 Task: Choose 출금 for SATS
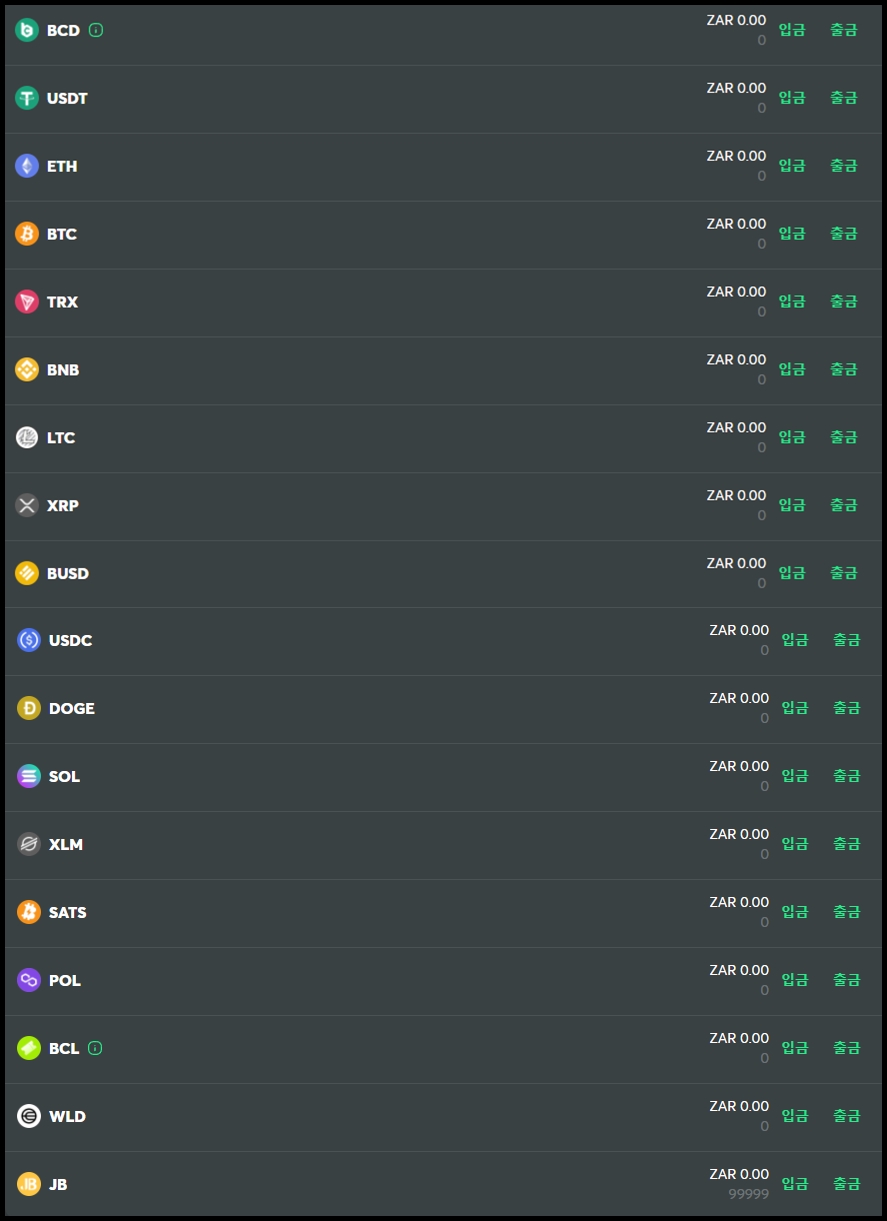(x=846, y=912)
